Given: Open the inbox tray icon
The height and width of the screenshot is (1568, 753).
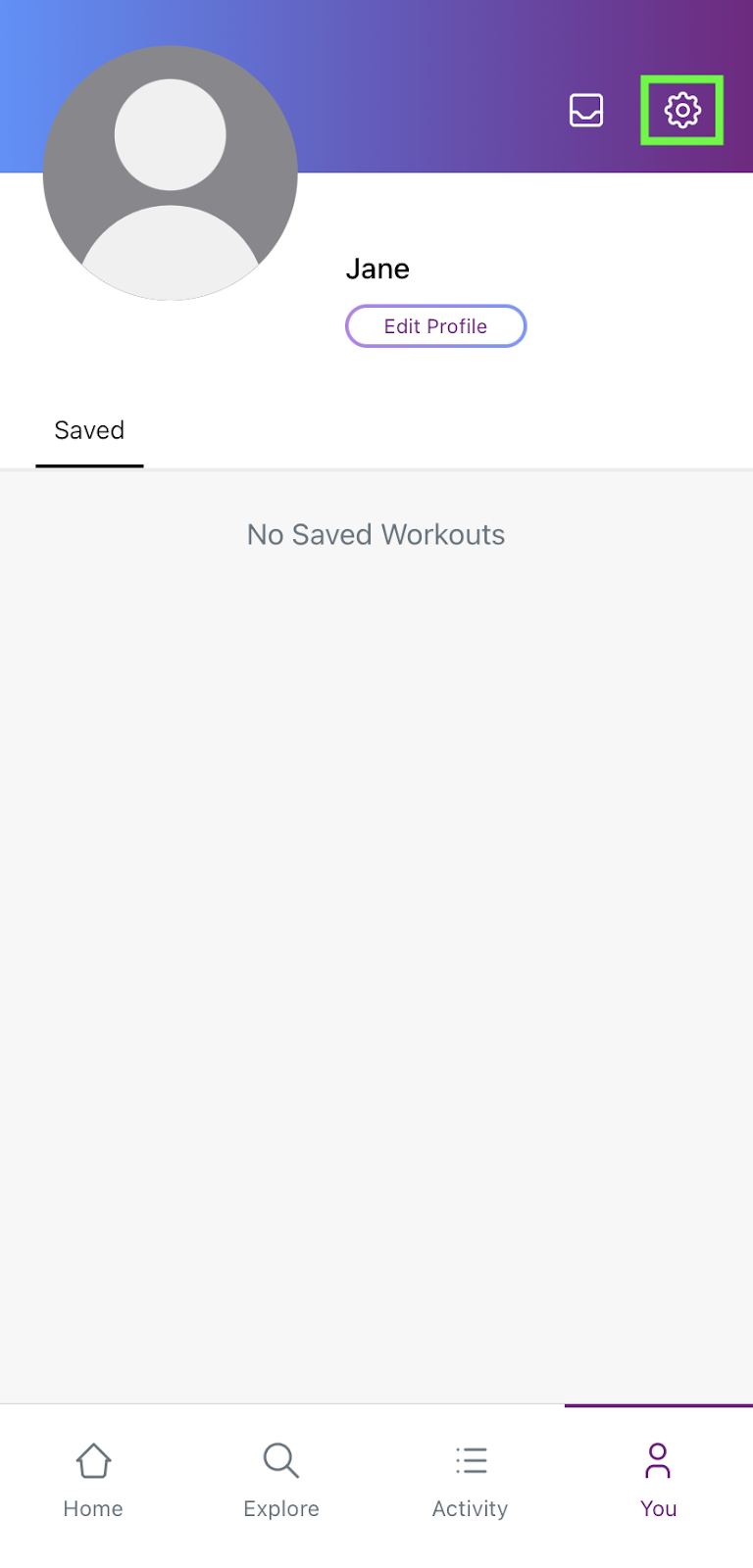Looking at the screenshot, I should 586,111.
